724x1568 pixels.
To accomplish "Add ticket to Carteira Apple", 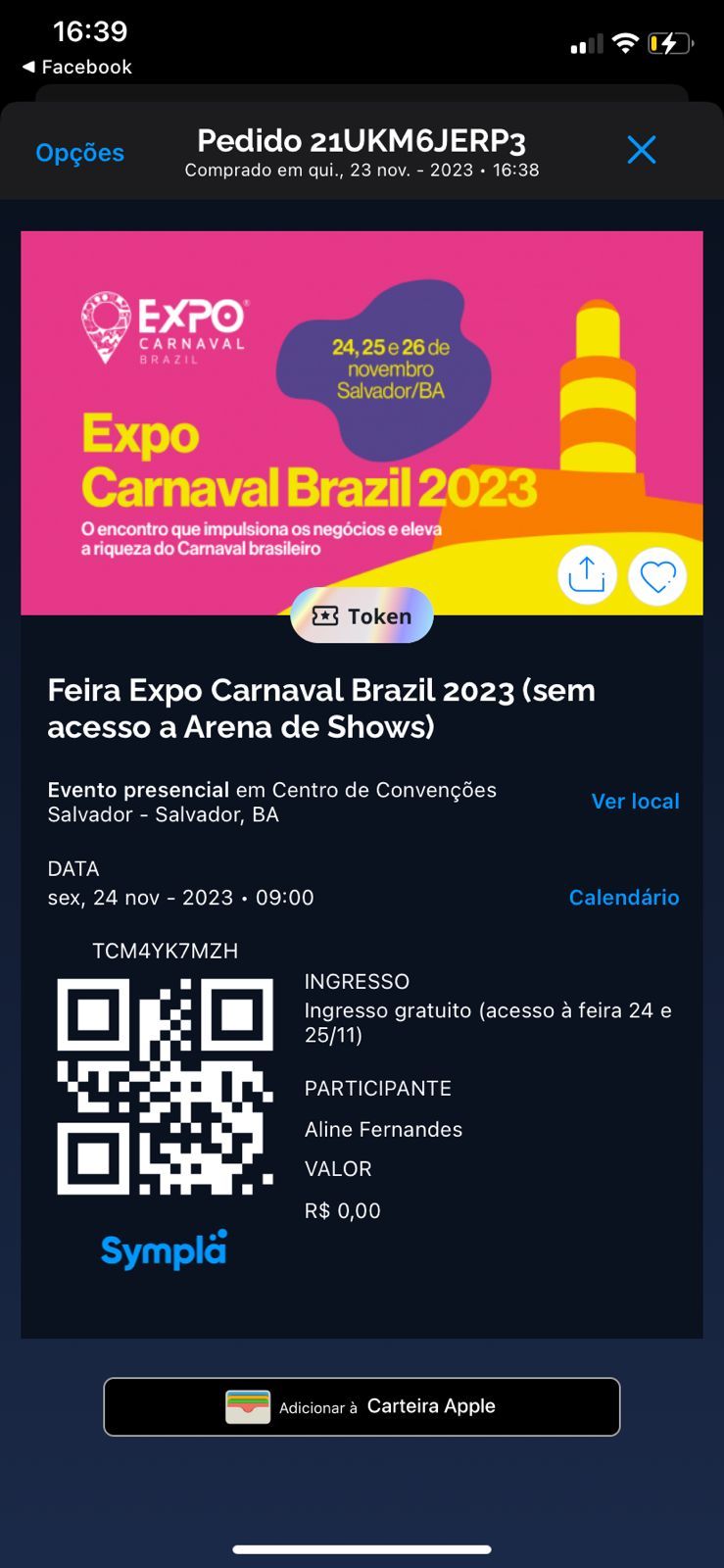I will pyautogui.click(x=362, y=1406).
